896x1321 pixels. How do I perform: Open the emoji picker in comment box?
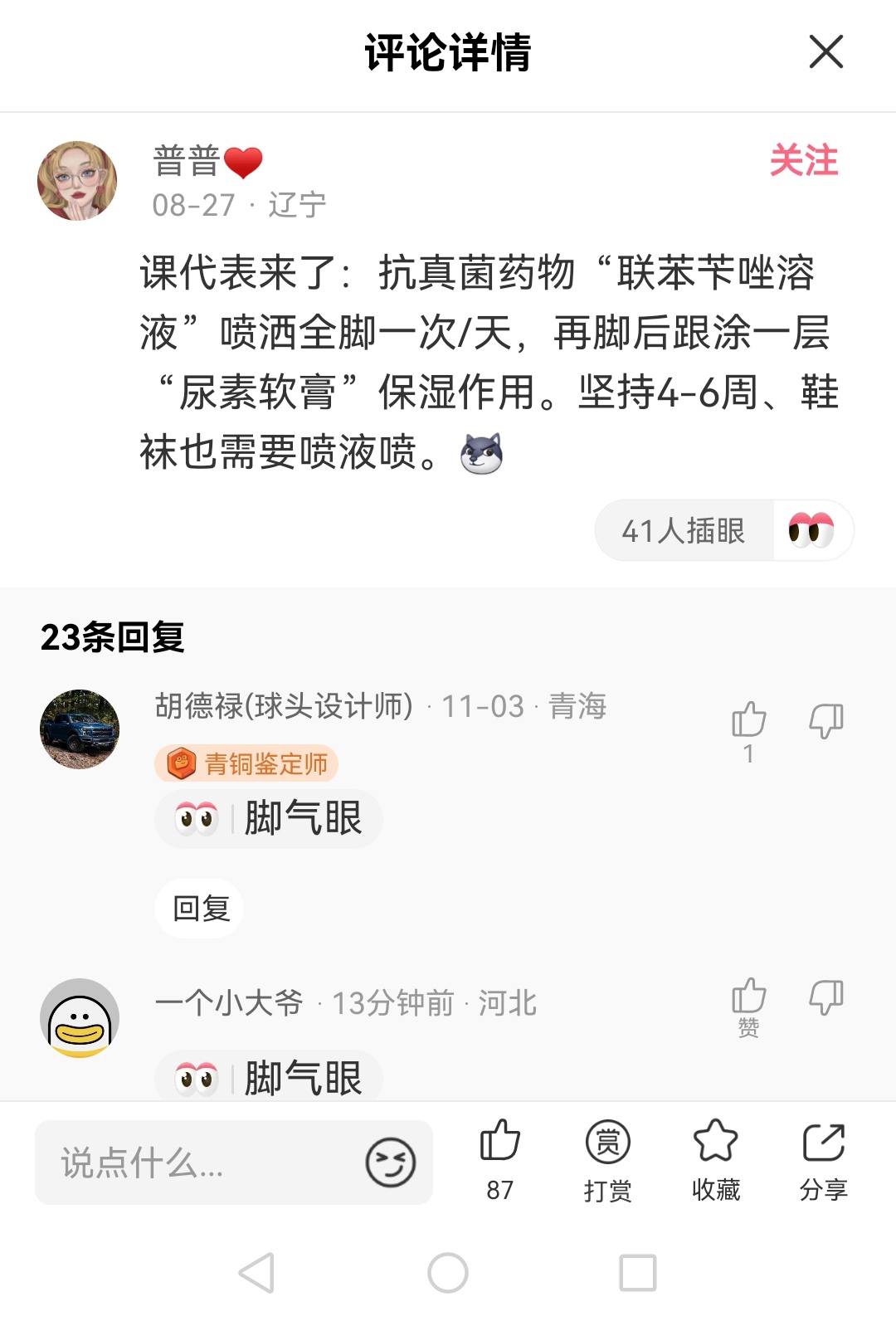390,1163
